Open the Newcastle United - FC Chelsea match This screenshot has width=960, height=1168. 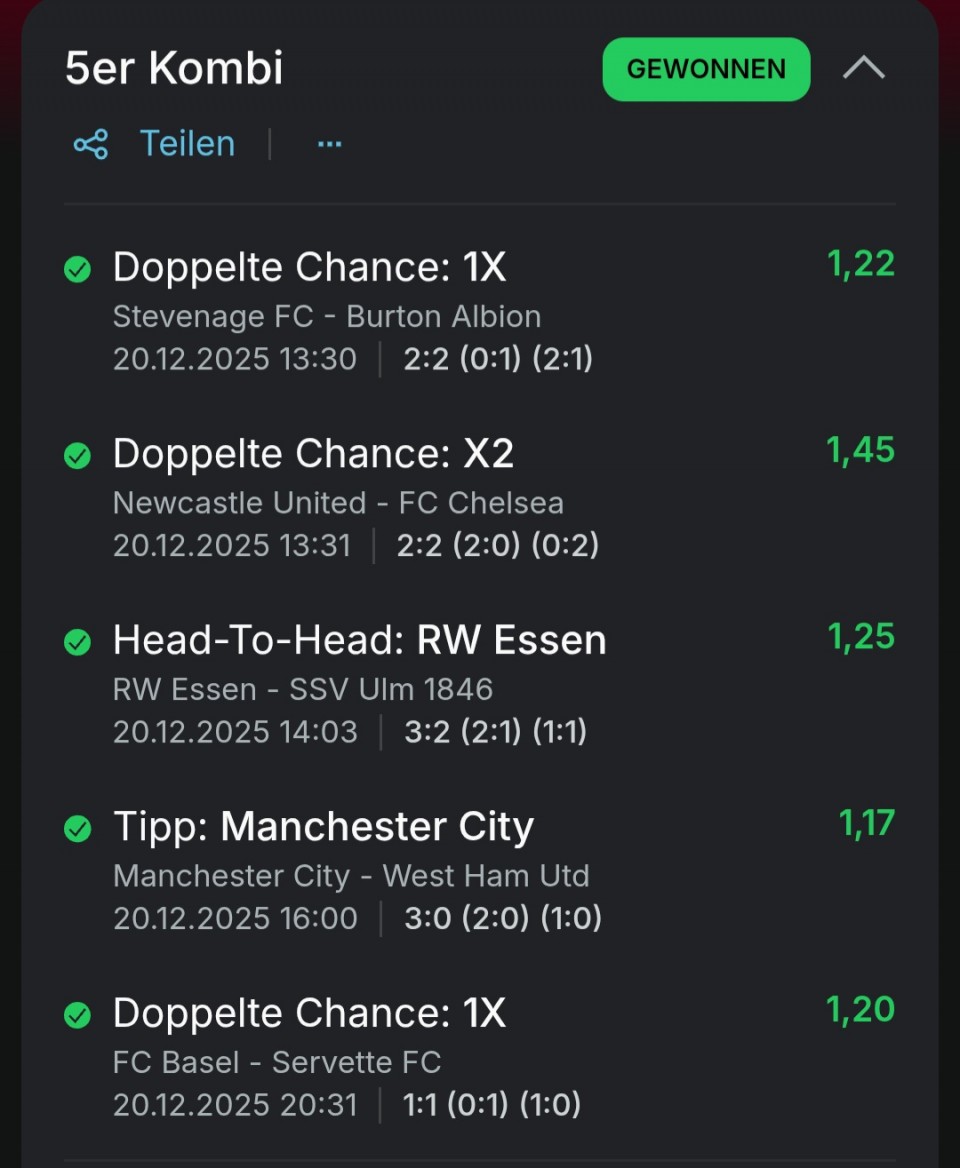[338, 503]
